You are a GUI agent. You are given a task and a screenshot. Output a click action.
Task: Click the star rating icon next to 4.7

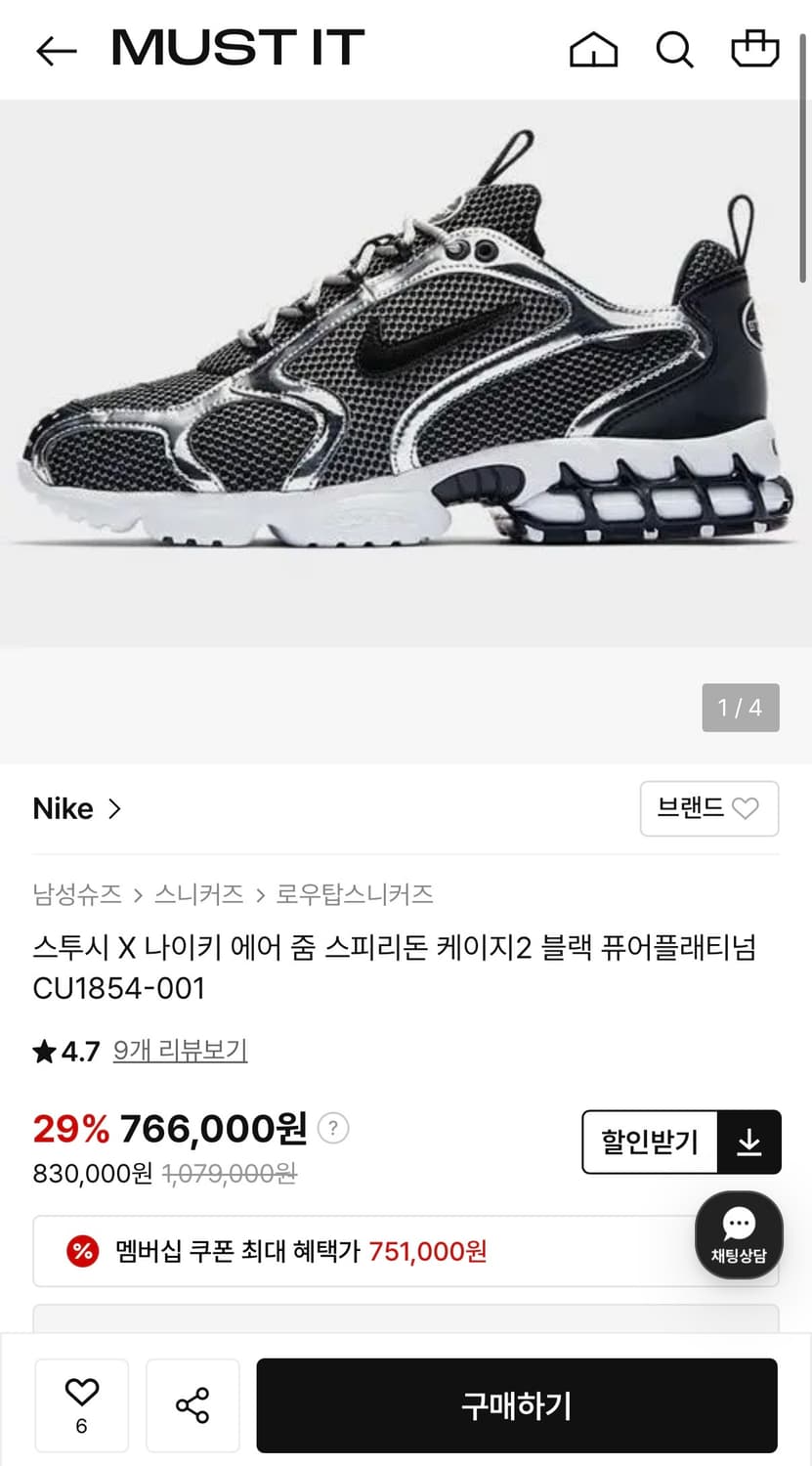43,1050
